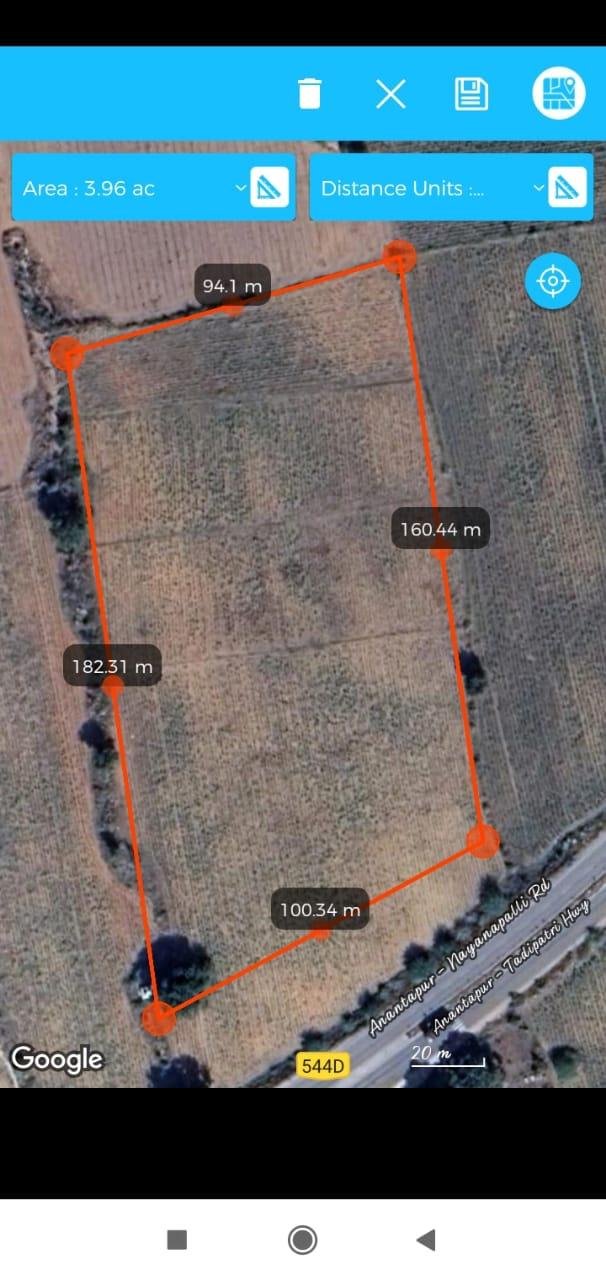
Task: Open the map type button
Action: 558,94
